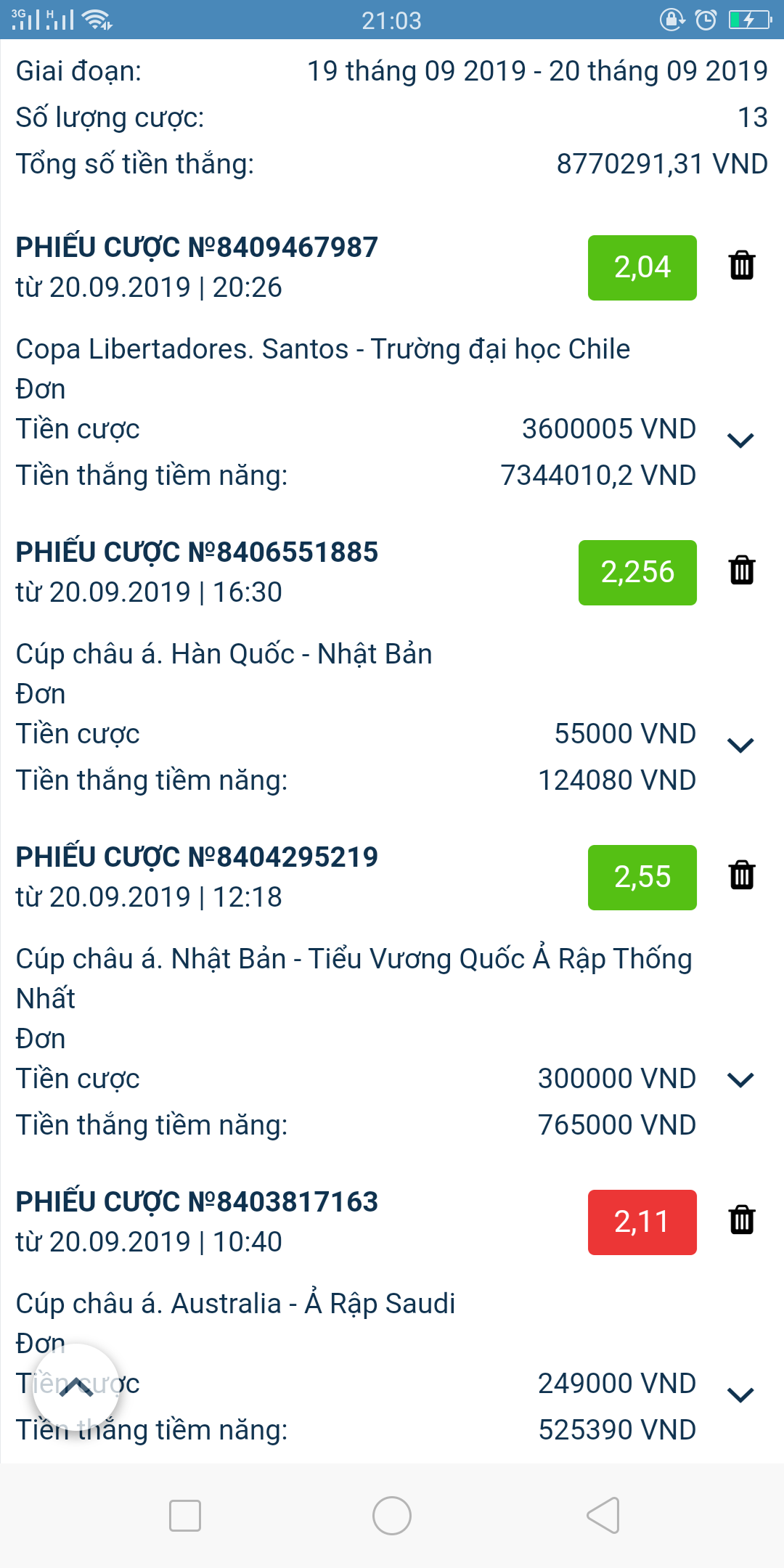Image resolution: width=784 pixels, height=1568 pixels.
Task: Expand Australia - Ả Rập Saudi bet details
Action: click(x=740, y=1395)
